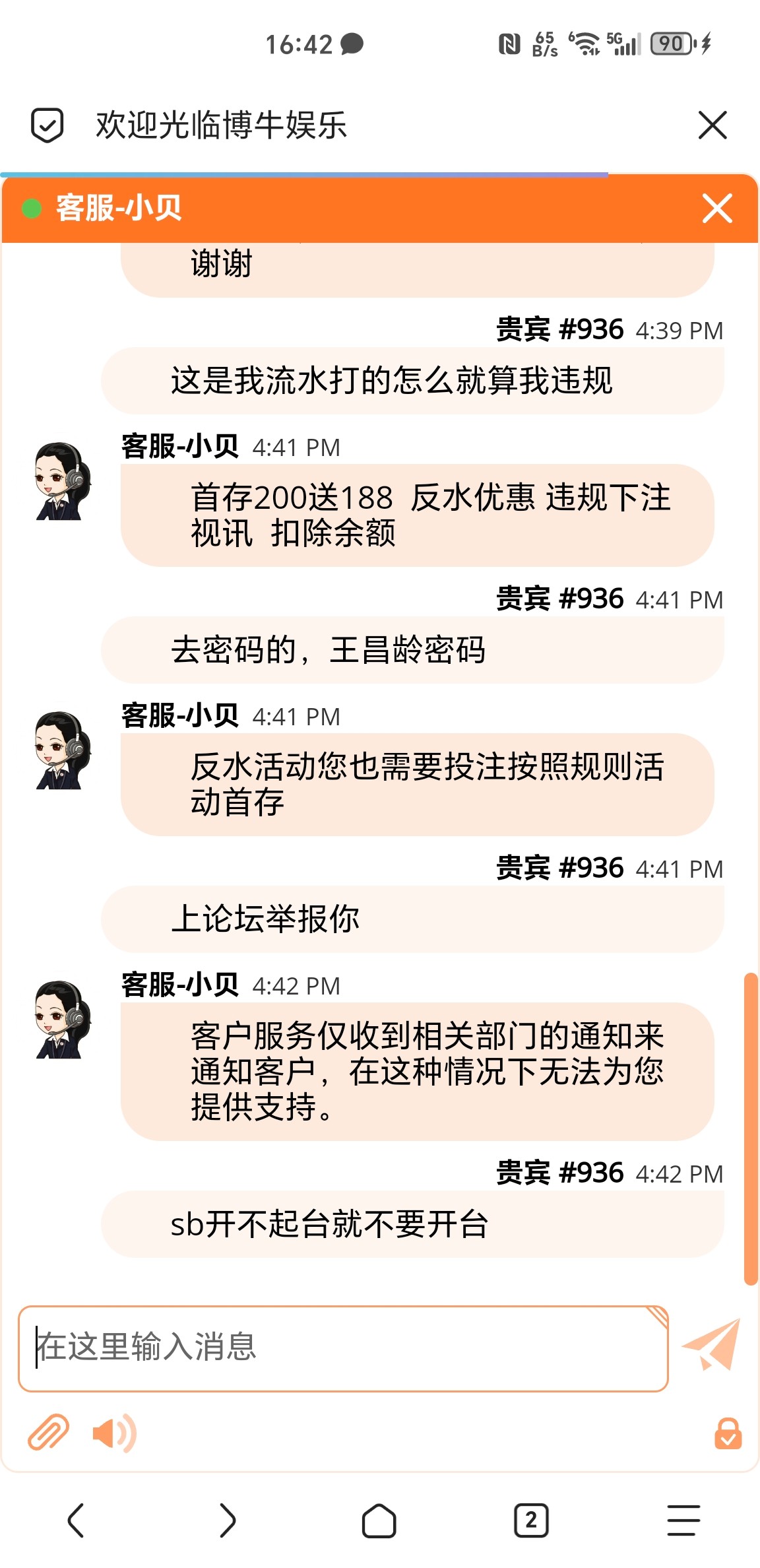Open the browser home page

379,1520
